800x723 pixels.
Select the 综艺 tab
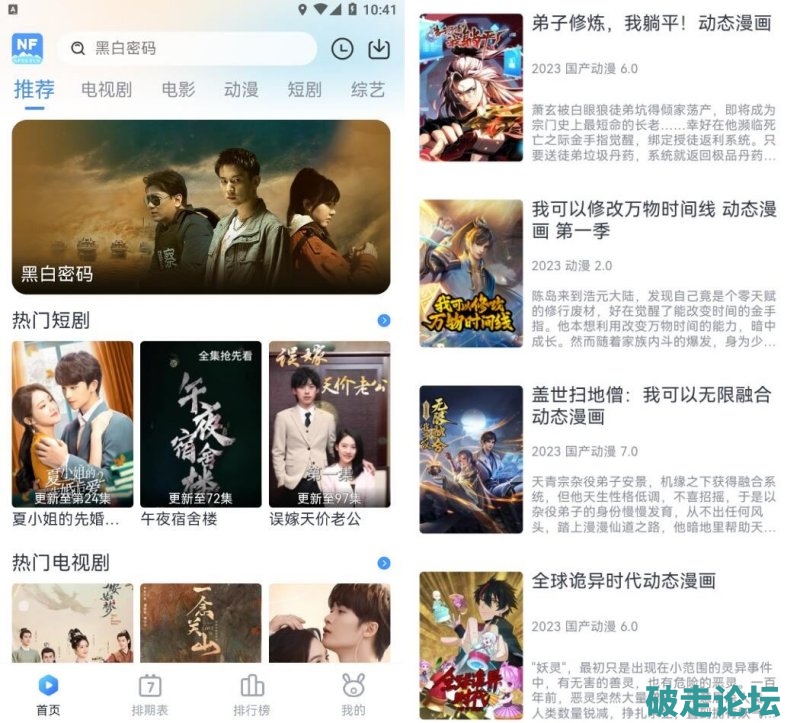pyautogui.click(x=367, y=89)
